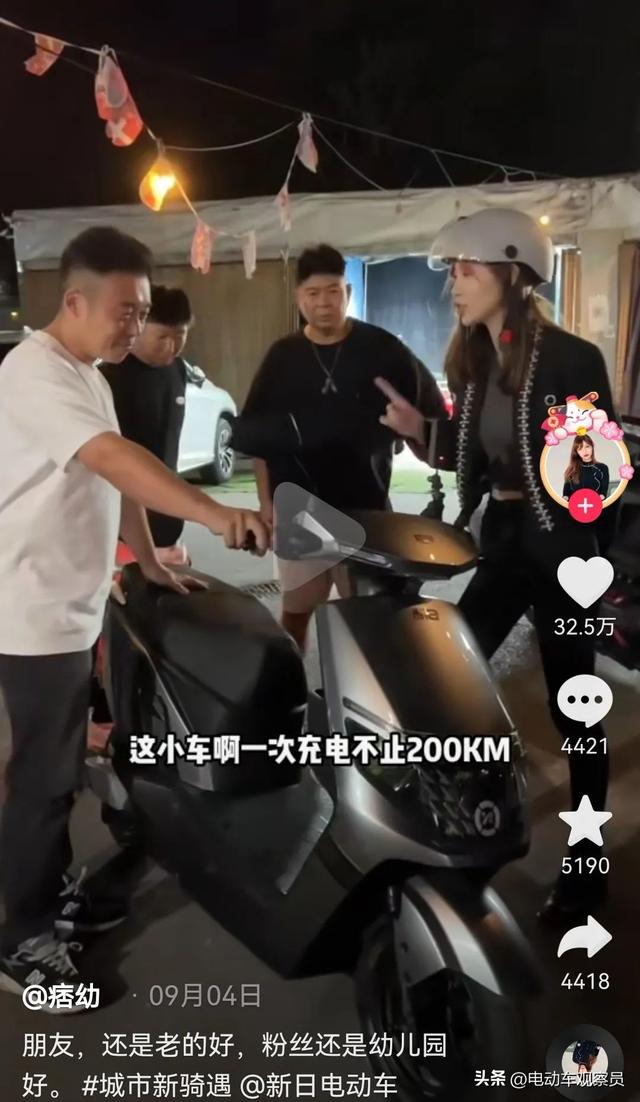
Task: Share the video using the arrow icon
Action: coord(585,938)
